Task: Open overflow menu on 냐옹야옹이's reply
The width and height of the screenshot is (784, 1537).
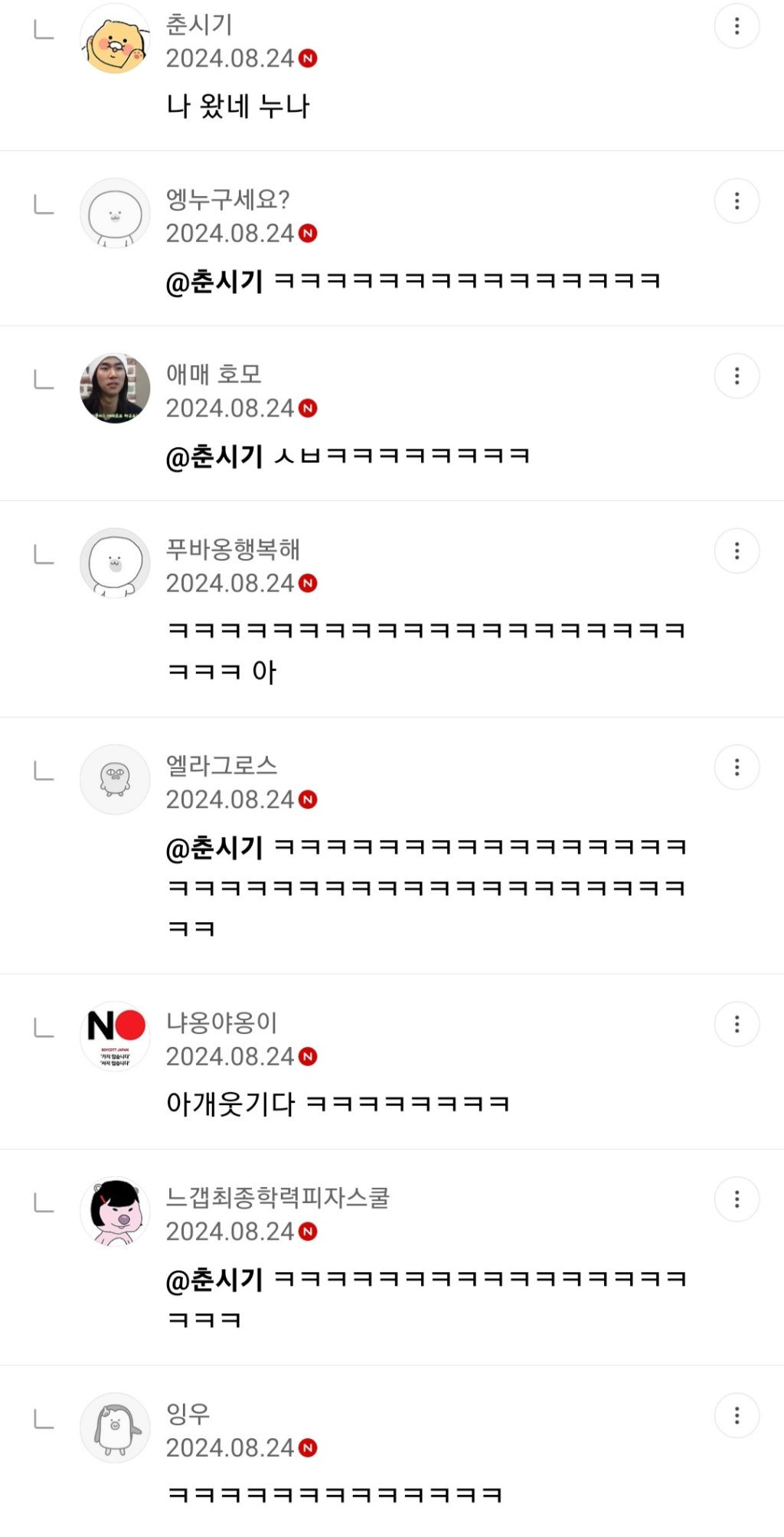Action: click(x=737, y=1025)
